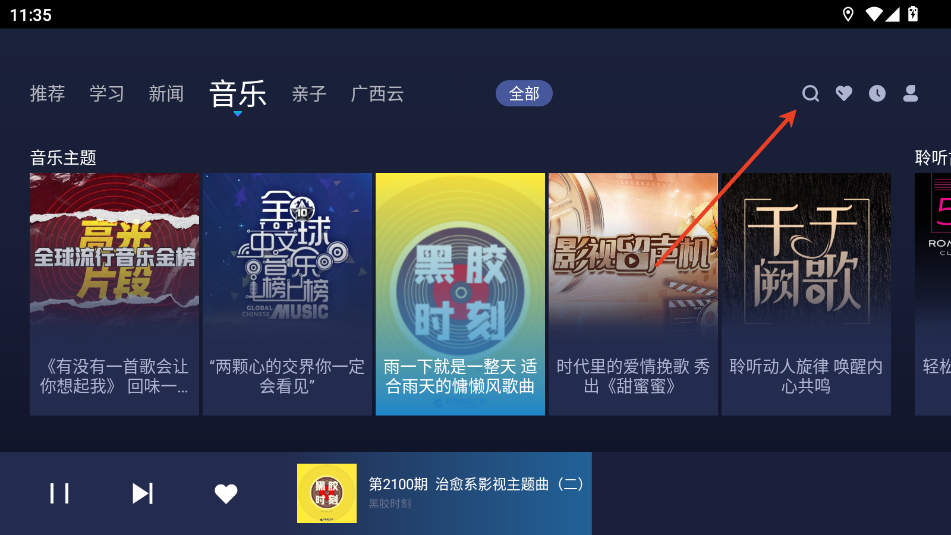Viewport: 951px width, 535px height.
Task: Switch to the 学习 tab
Action: (107, 94)
